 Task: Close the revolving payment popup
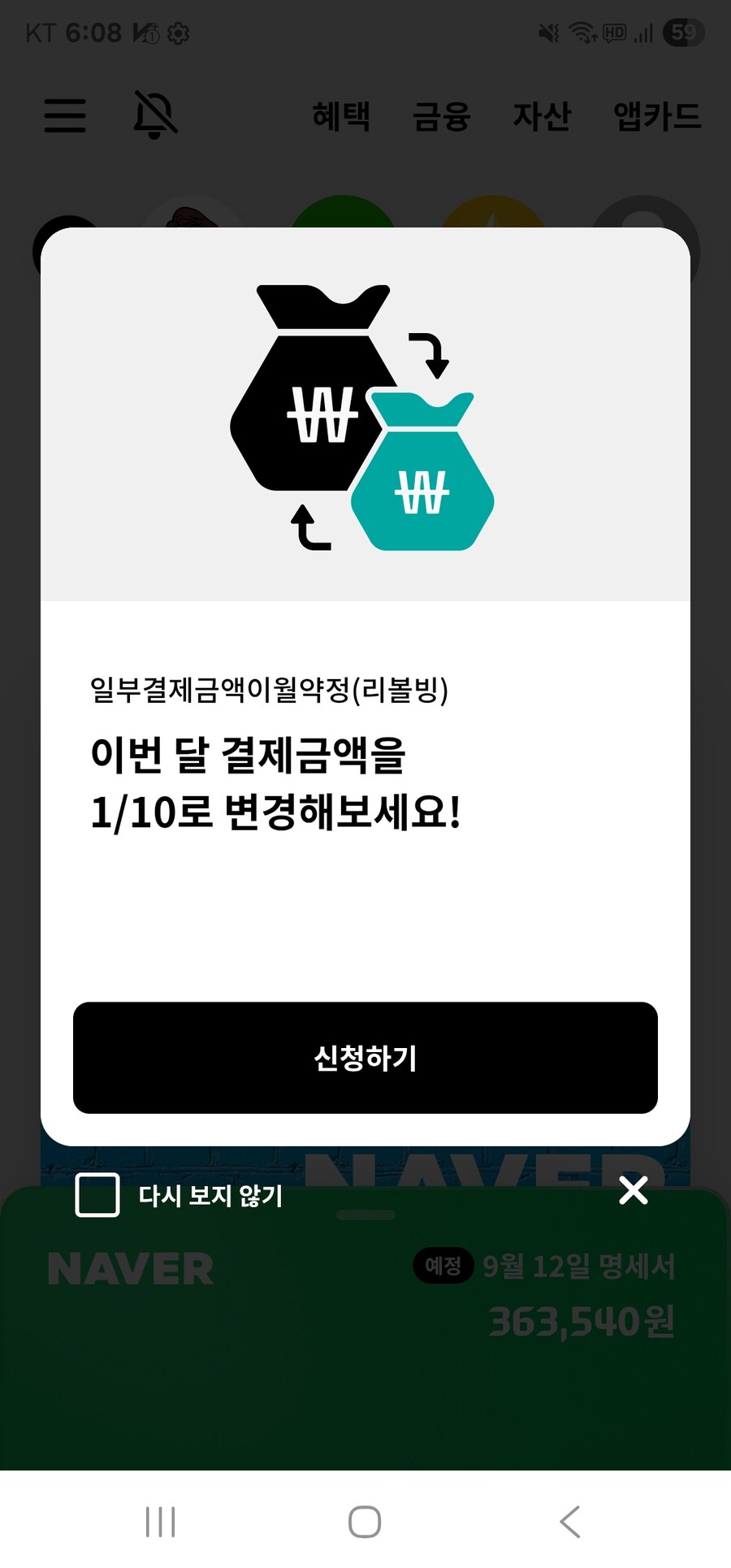633,1190
